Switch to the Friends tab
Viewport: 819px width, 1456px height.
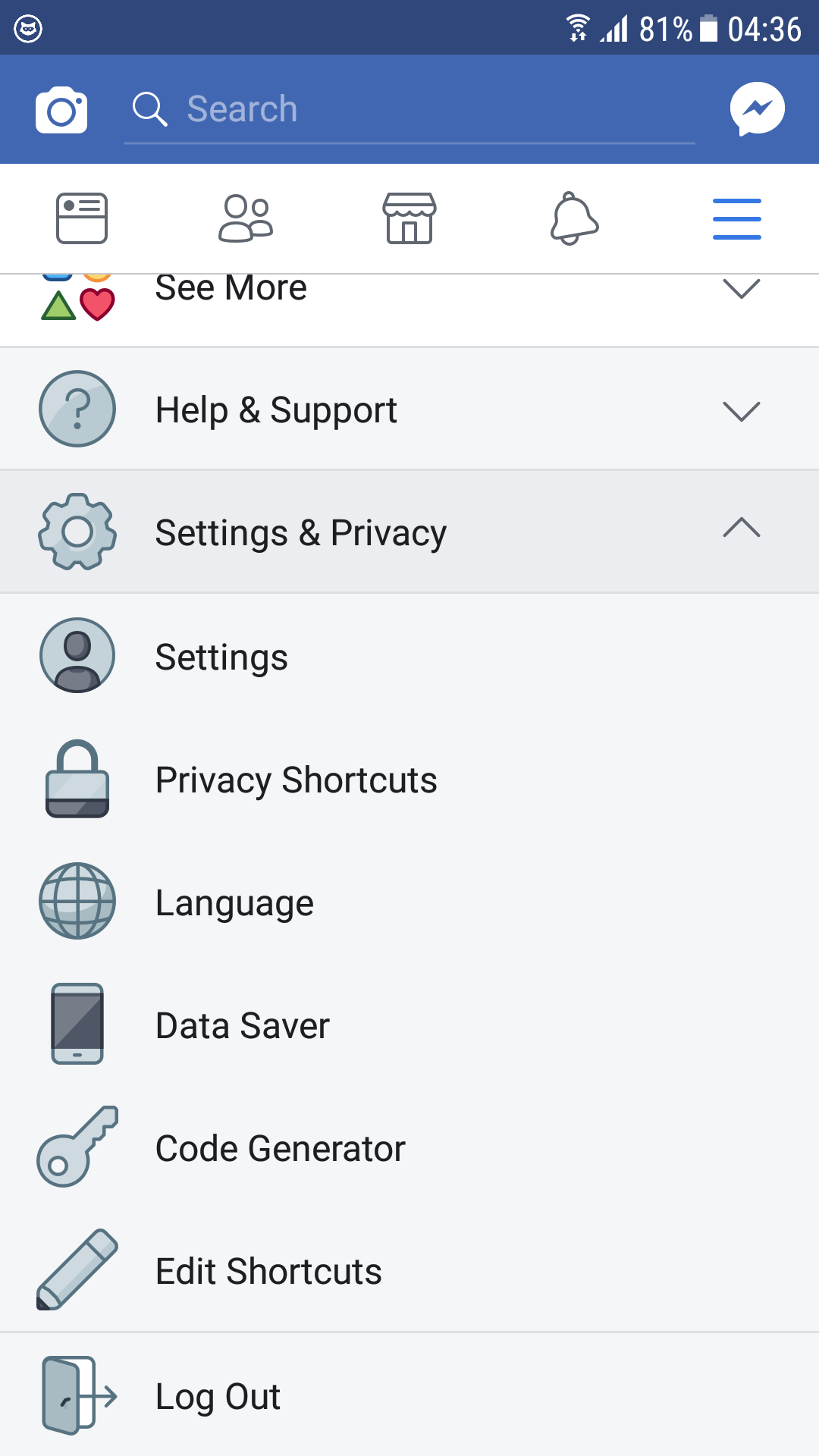click(x=246, y=218)
